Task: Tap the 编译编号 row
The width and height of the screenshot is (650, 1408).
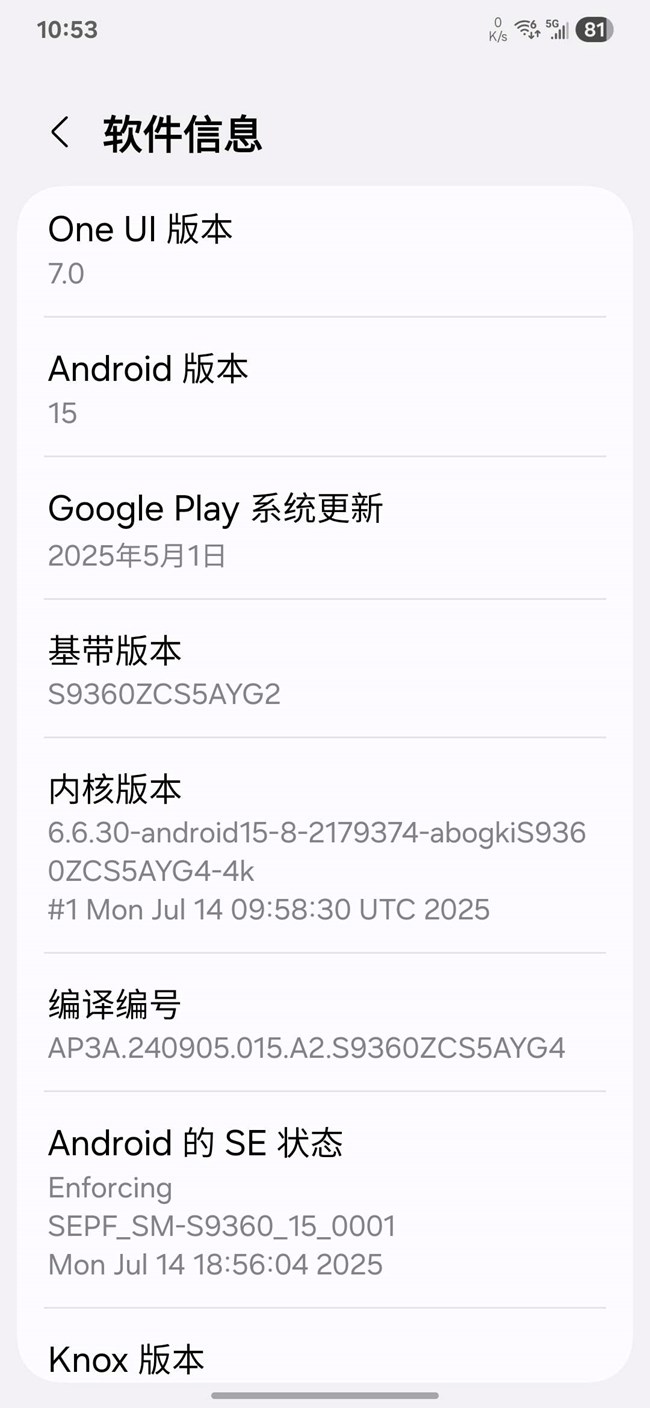Action: (x=324, y=1023)
